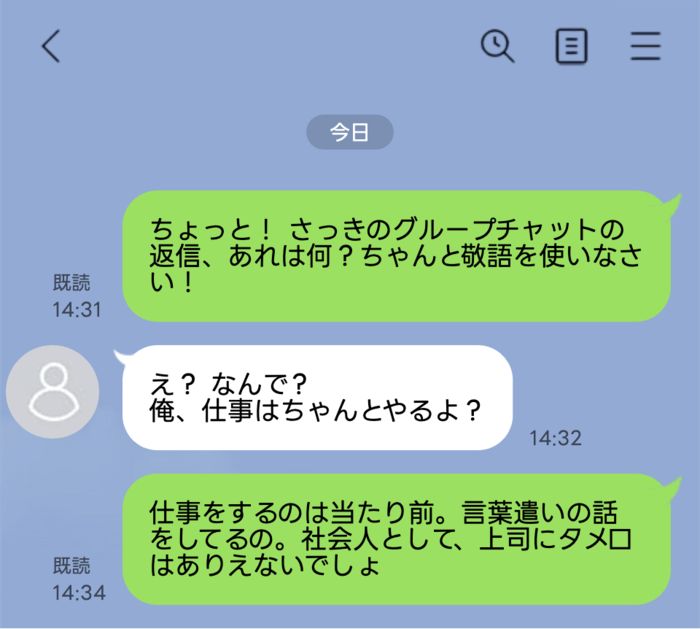This screenshot has height=629, width=700.
Task: Search within this chat
Action: point(497,46)
